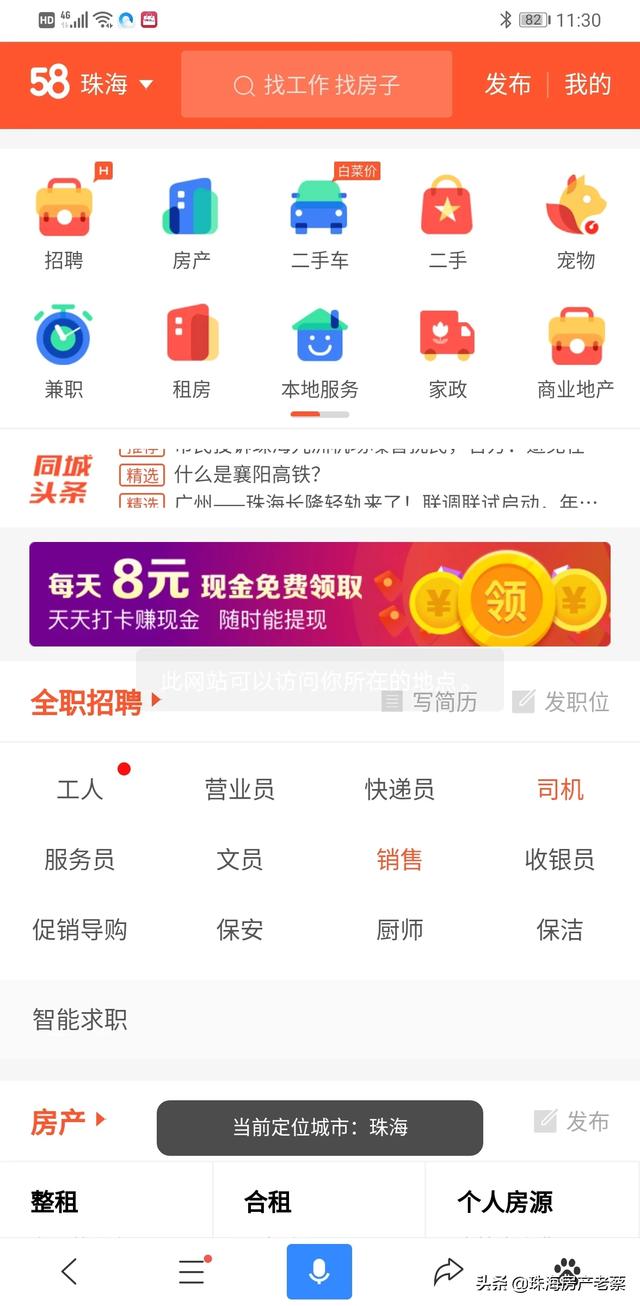Open the 珠海 city selector dropdown
This screenshot has width=640, height=1306.
[x=117, y=85]
